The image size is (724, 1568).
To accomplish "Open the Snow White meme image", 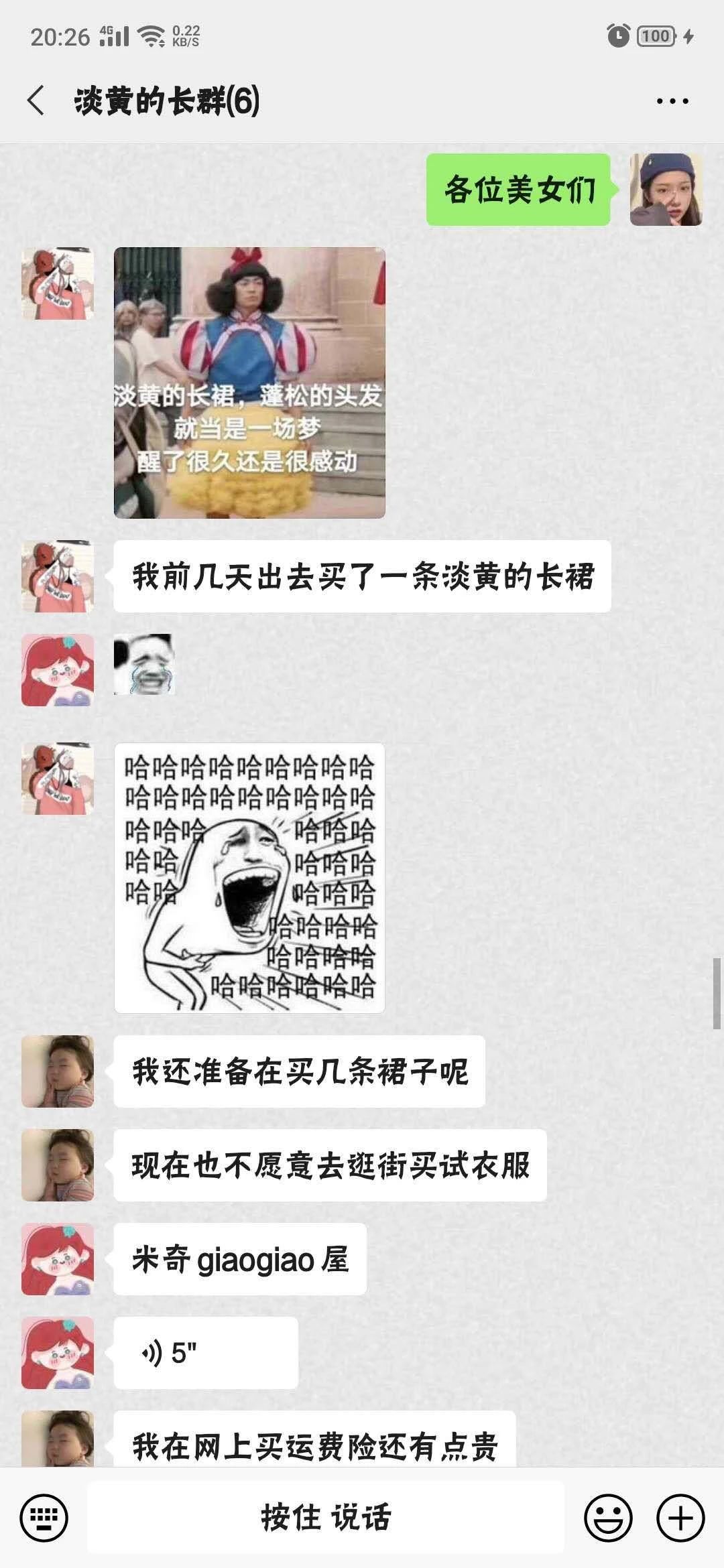I will coord(249,383).
